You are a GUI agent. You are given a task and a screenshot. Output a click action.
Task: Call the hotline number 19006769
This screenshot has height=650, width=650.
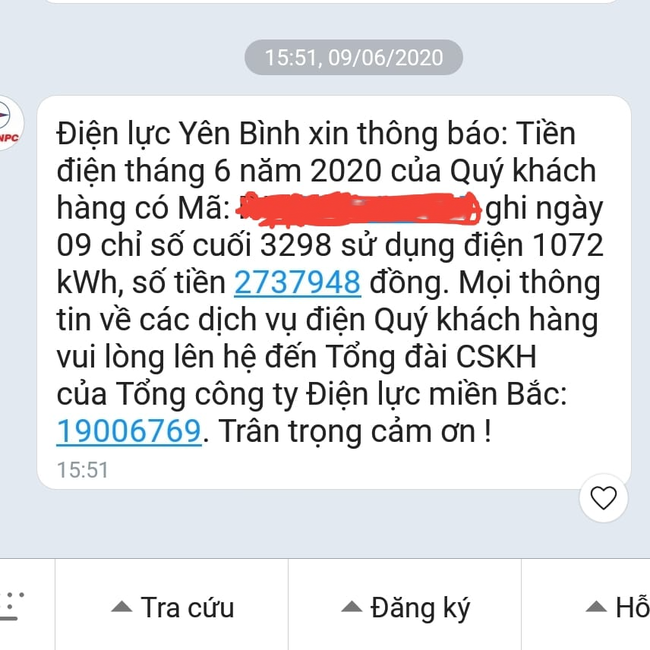click(x=129, y=433)
